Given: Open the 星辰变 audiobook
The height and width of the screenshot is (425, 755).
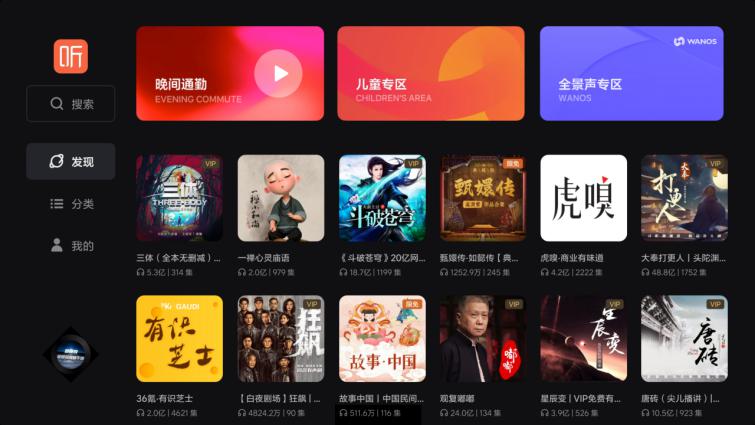Looking at the screenshot, I should click(583, 338).
